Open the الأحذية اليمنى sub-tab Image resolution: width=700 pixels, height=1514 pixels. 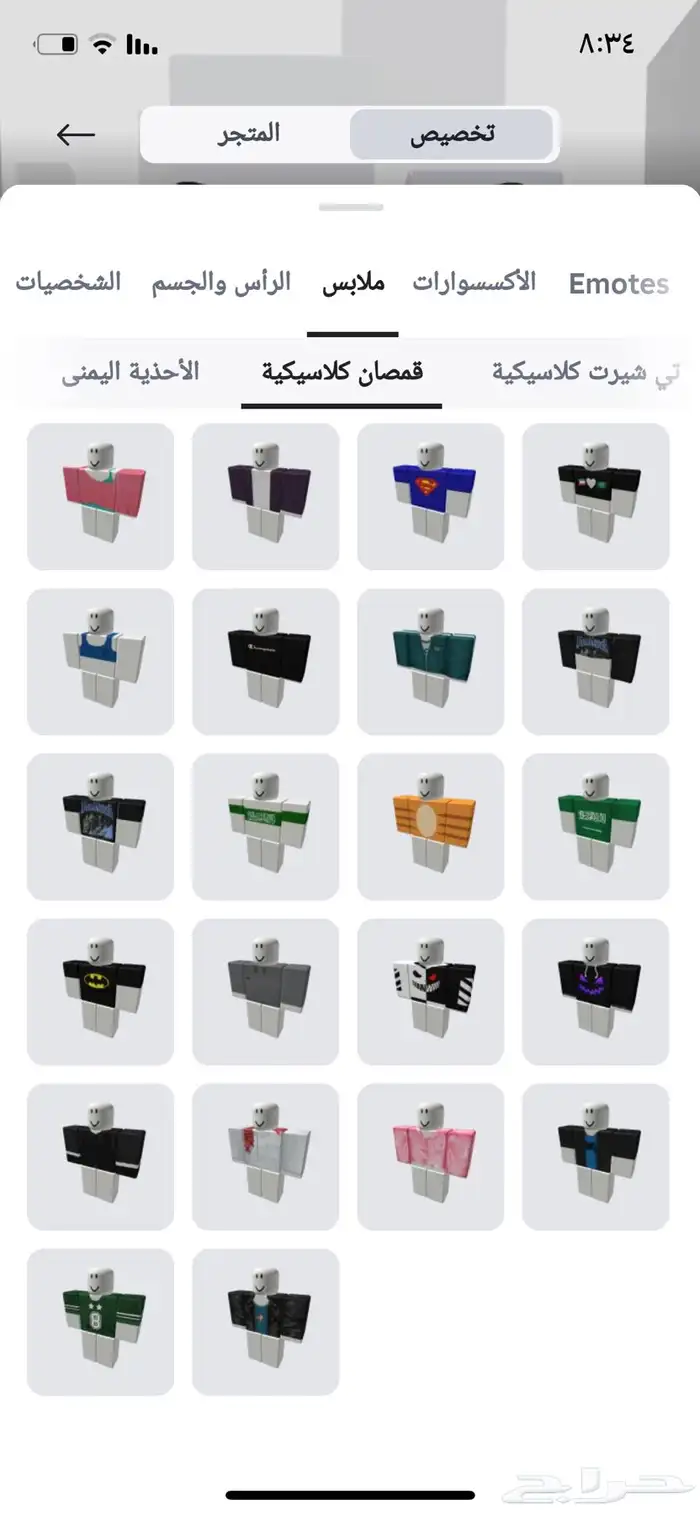point(130,372)
